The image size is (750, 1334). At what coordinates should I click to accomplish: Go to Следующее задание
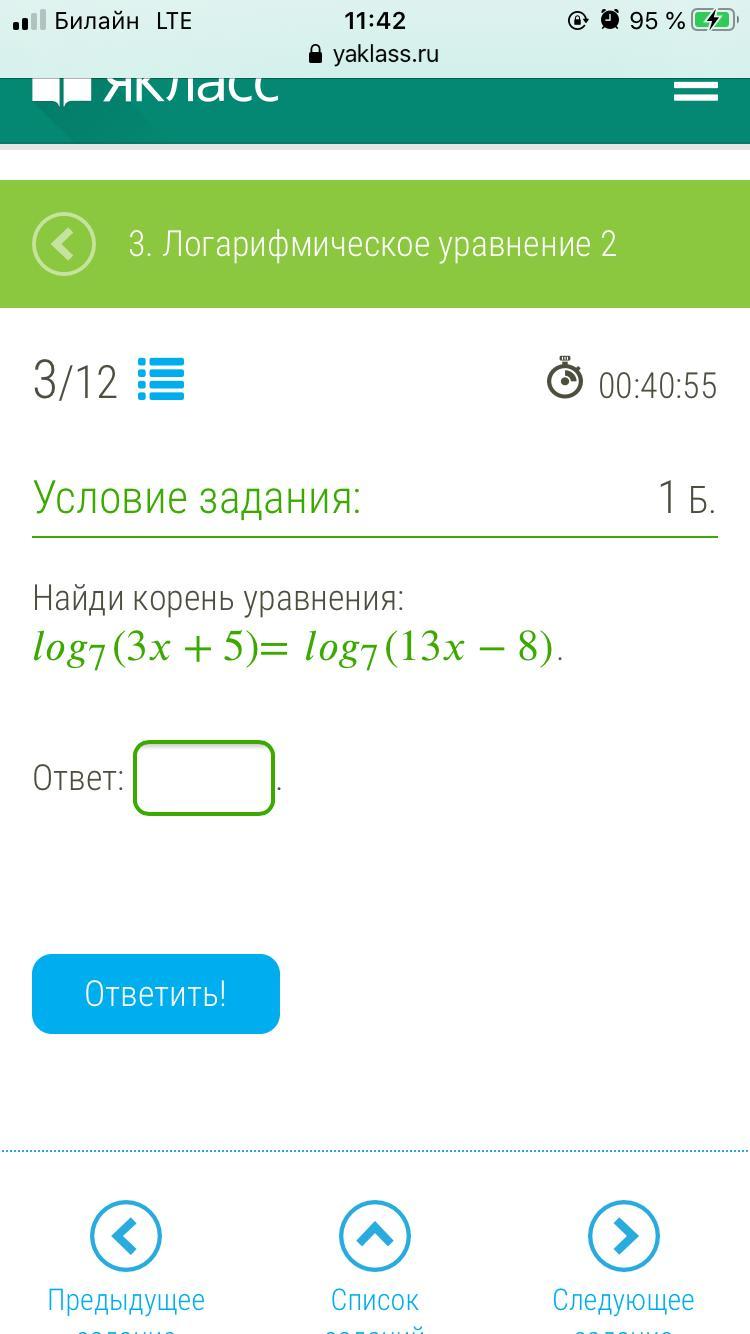624,1266
